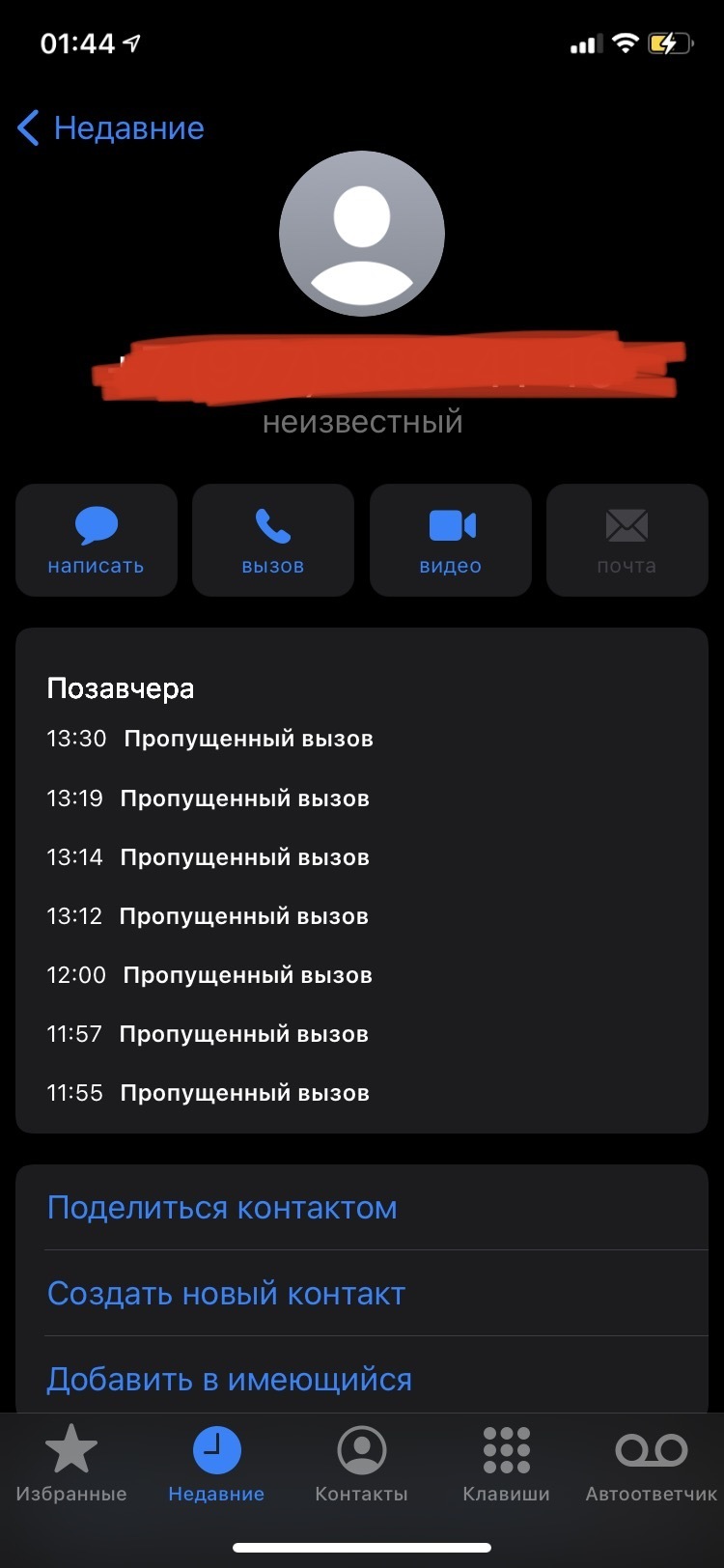Open the Автоответчик voicemail tab
Viewport: 724px width, 1568px height.
tap(652, 1464)
